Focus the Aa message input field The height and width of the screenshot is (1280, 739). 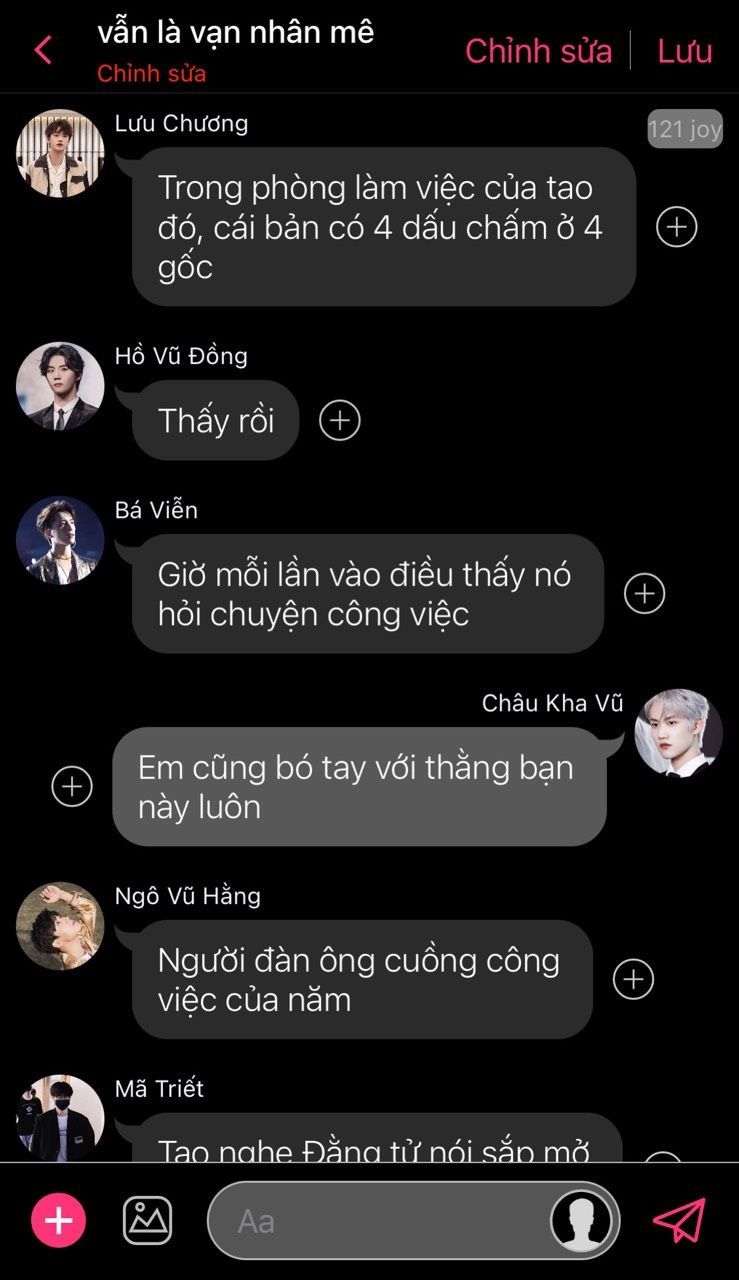(x=380, y=1221)
